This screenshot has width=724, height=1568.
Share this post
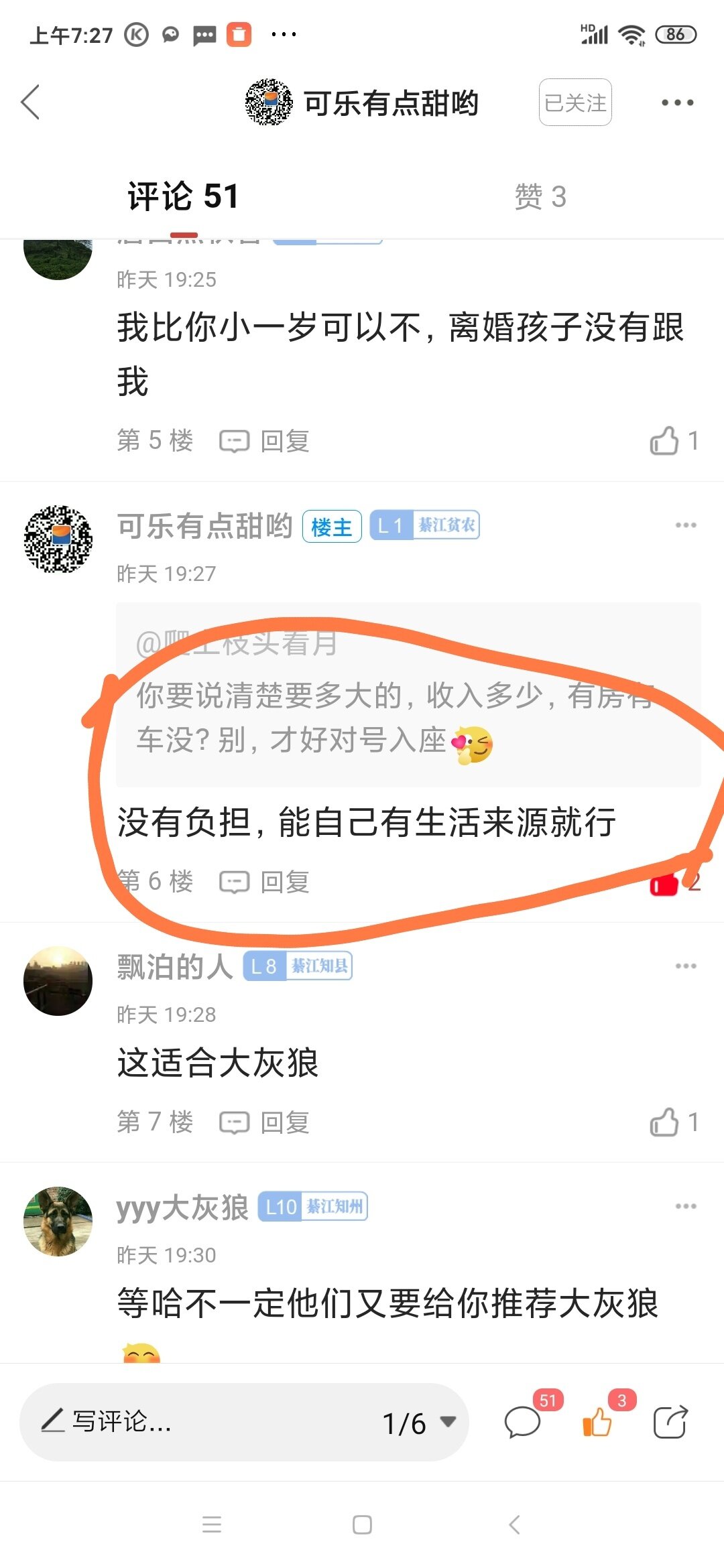tap(670, 1422)
